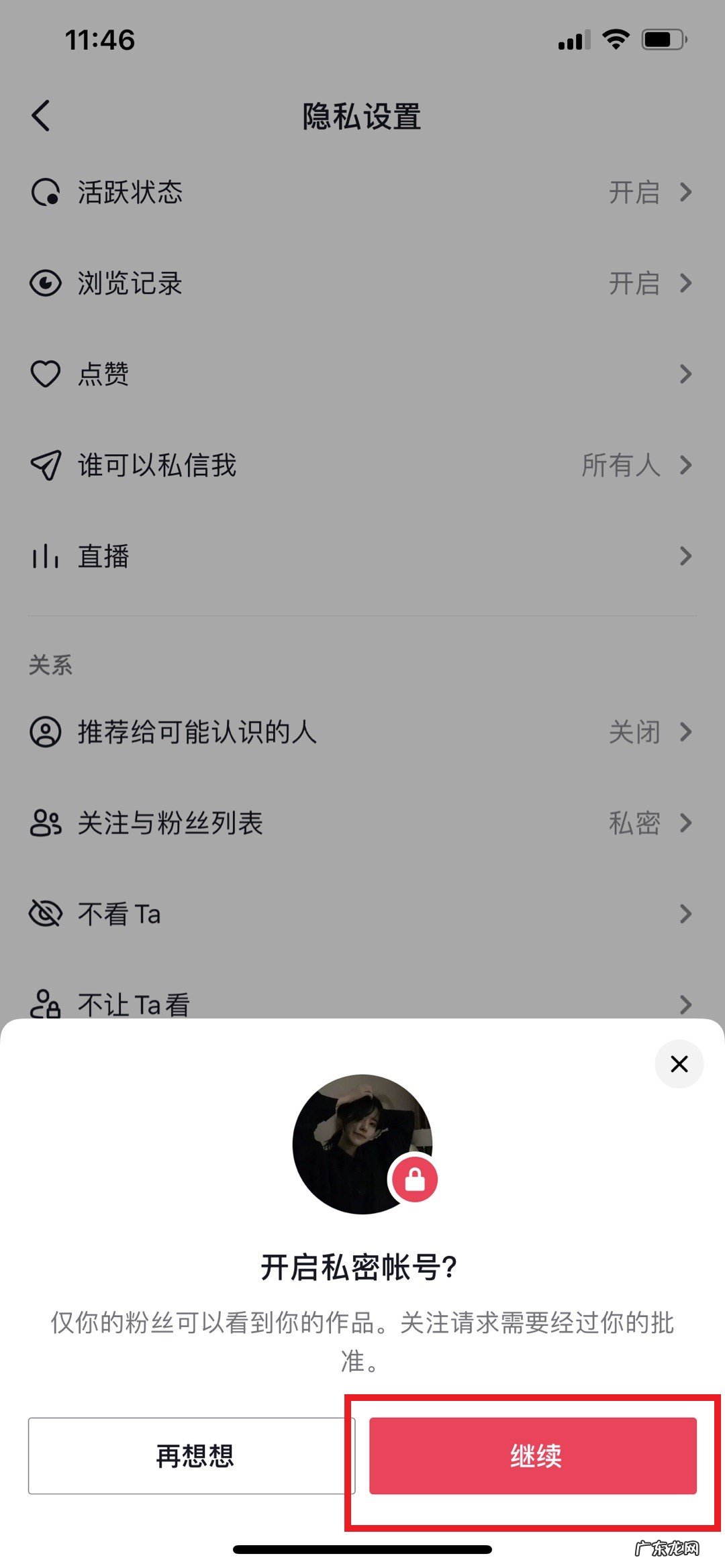This screenshot has height=1568, width=725.
Task: Open 不看 Ta settings
Action: click(x=362, y=914)
